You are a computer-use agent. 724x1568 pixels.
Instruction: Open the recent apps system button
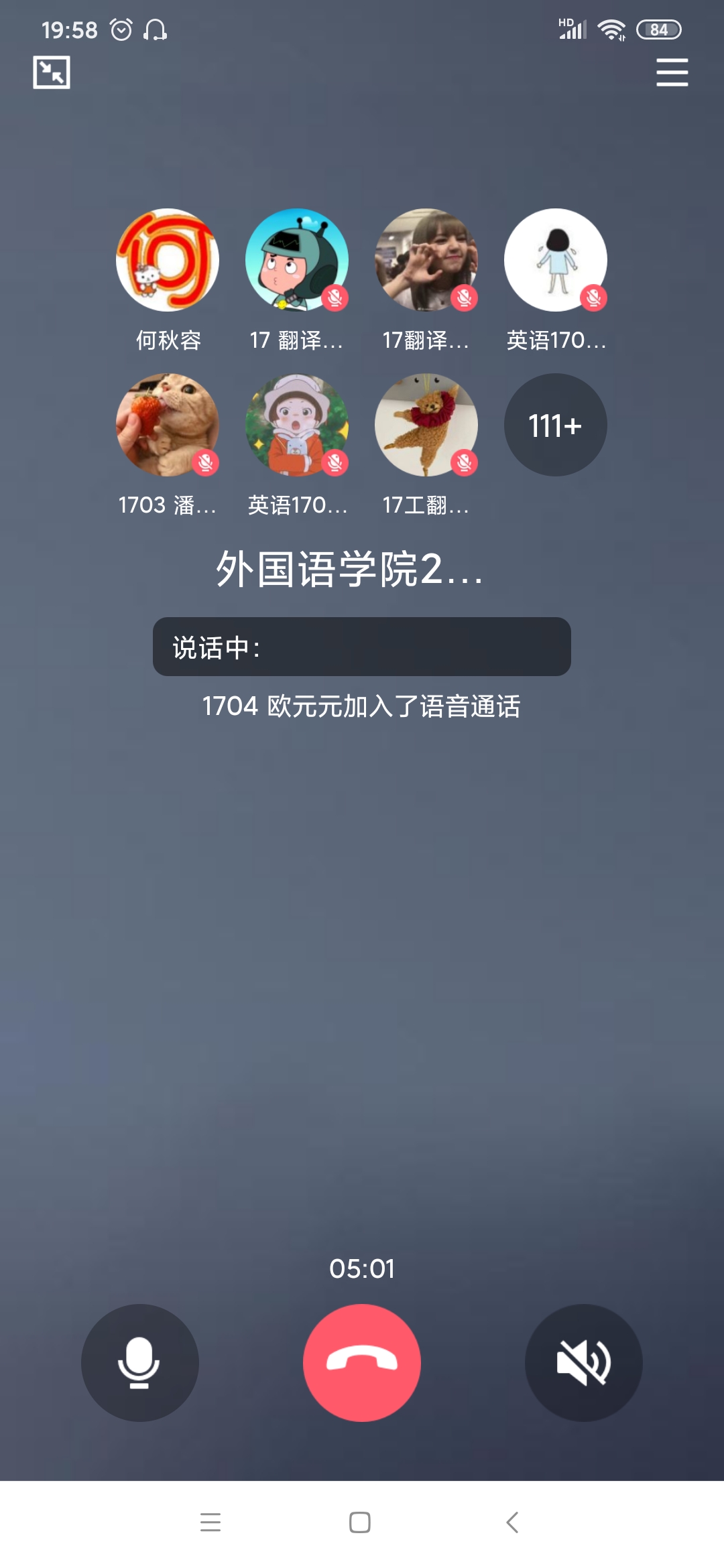point(210,1522)
